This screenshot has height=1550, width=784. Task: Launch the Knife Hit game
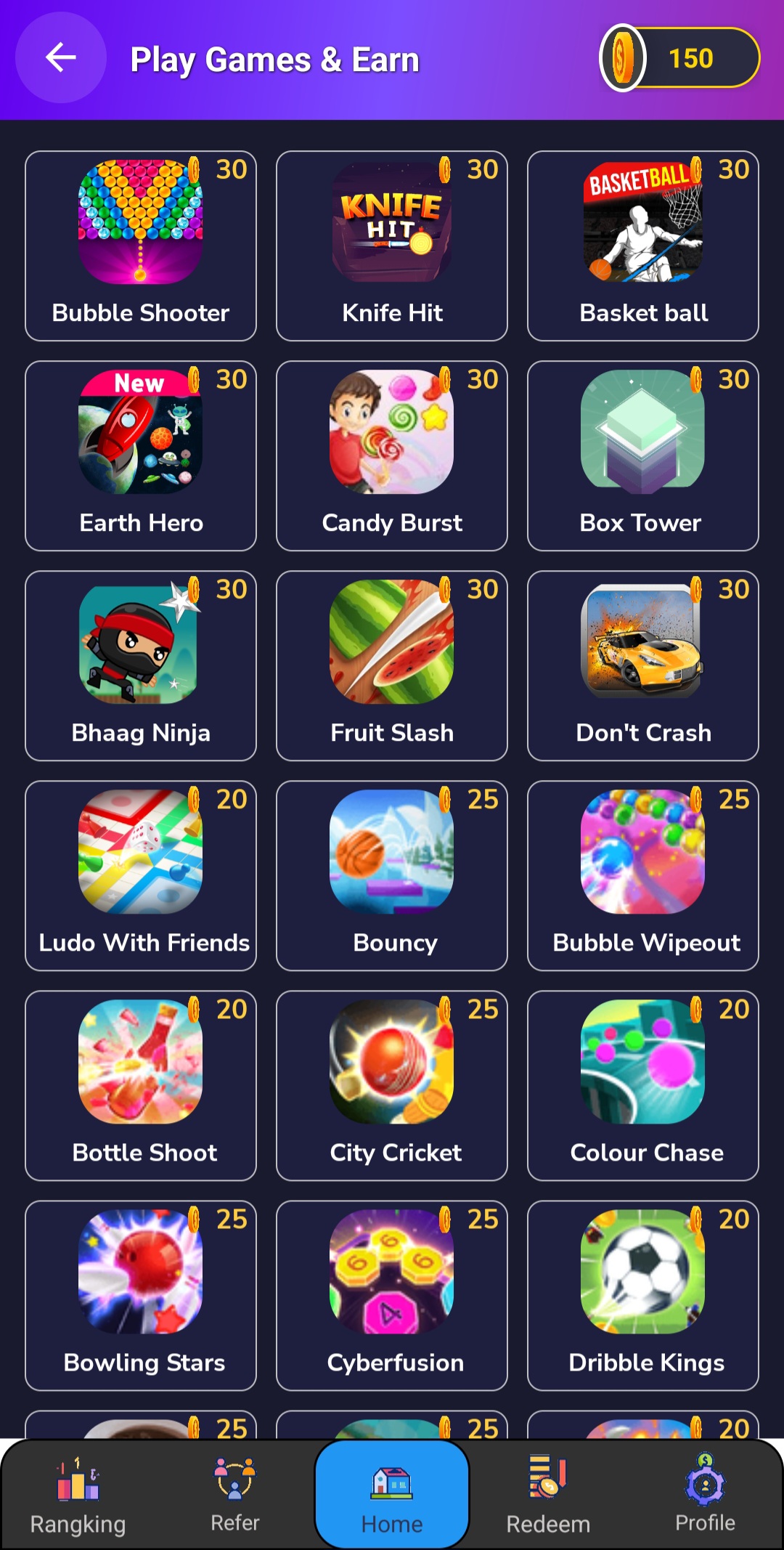(392, 246)
